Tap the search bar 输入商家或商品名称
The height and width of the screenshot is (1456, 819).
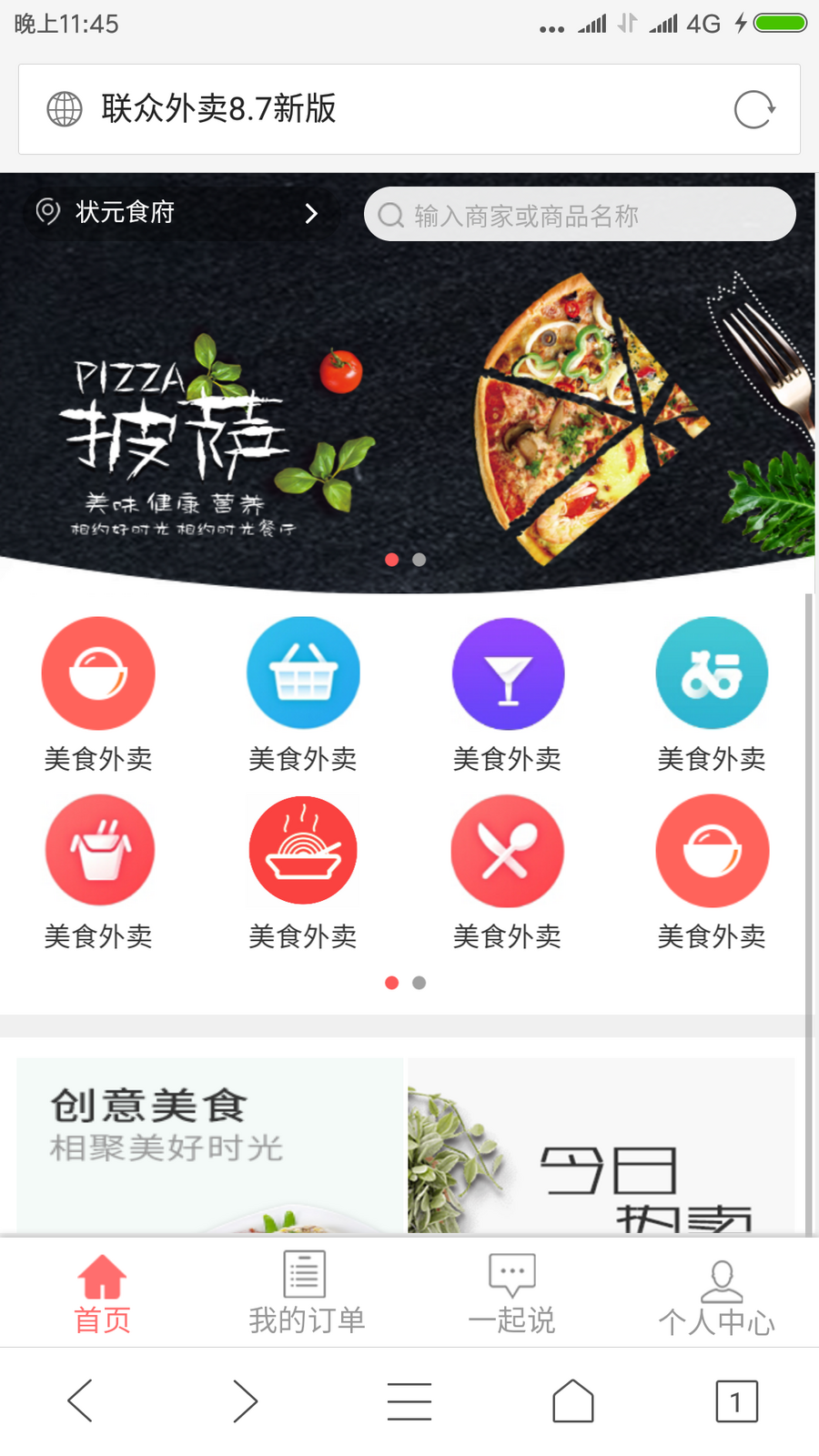[580, 214]
